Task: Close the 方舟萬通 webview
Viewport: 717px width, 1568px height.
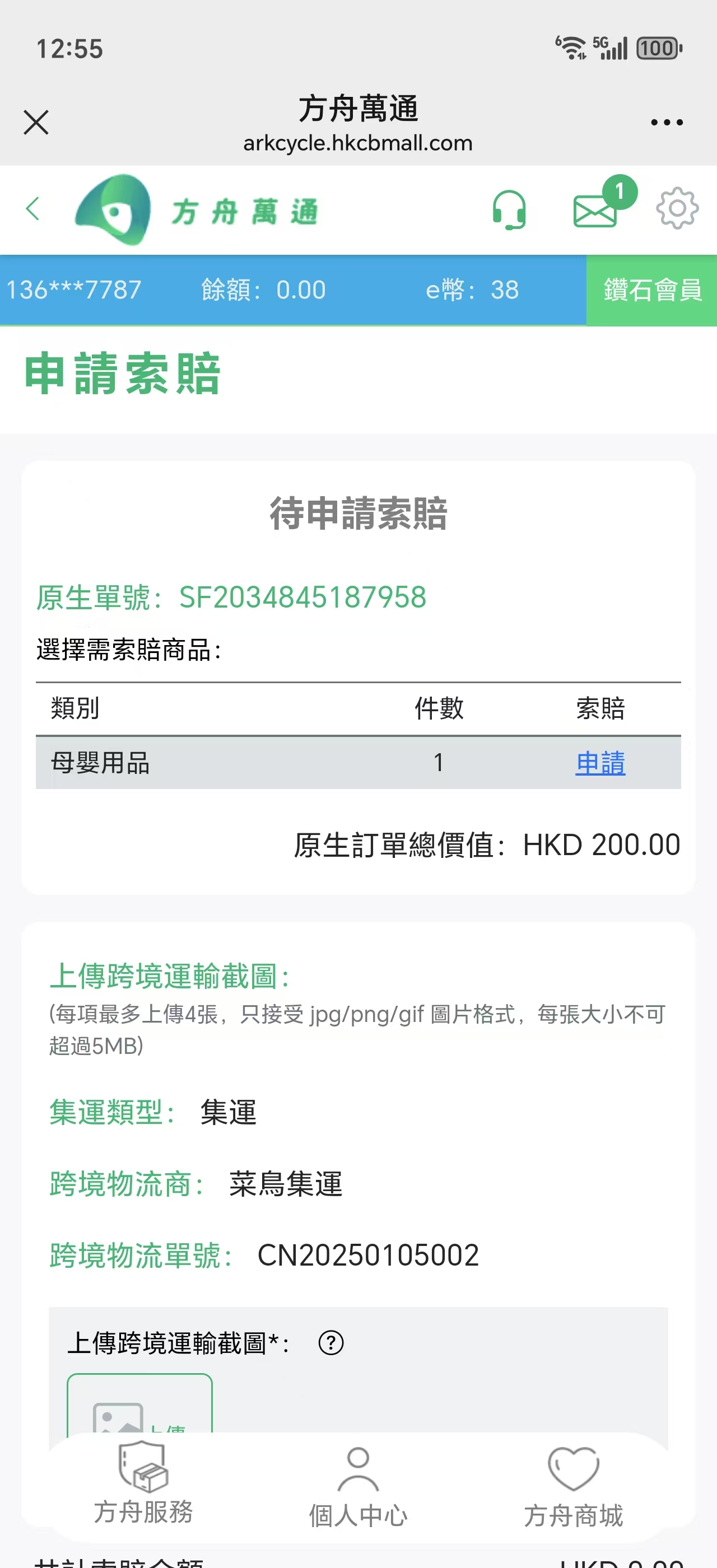Action: coord(36,122)
